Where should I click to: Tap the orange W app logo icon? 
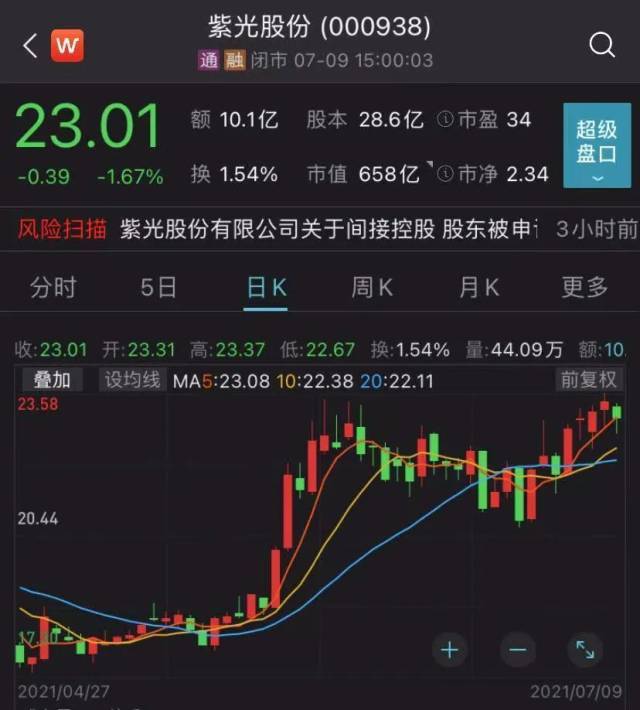click(x=68, y=45)
